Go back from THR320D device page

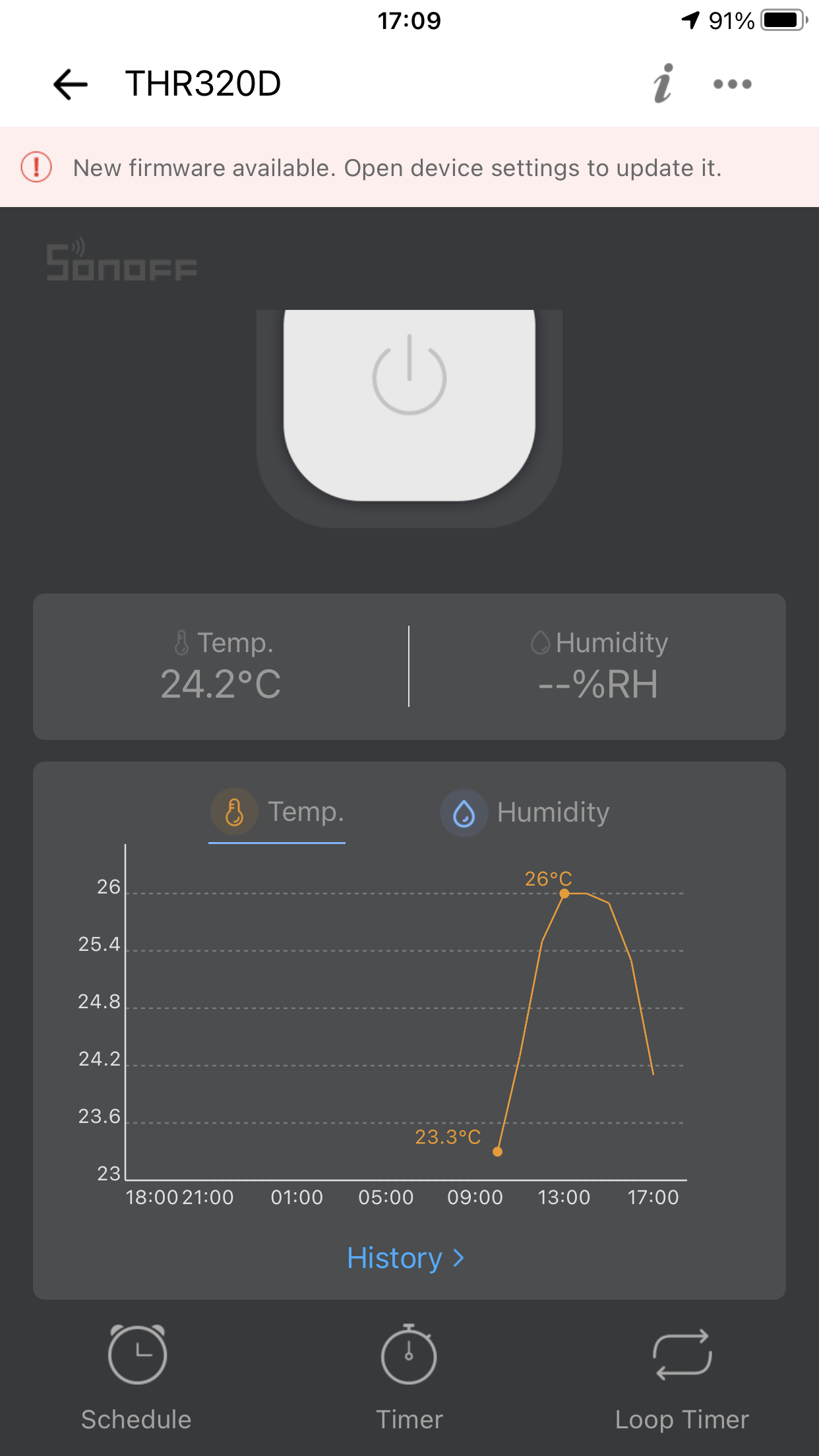(x=70, y=84)
